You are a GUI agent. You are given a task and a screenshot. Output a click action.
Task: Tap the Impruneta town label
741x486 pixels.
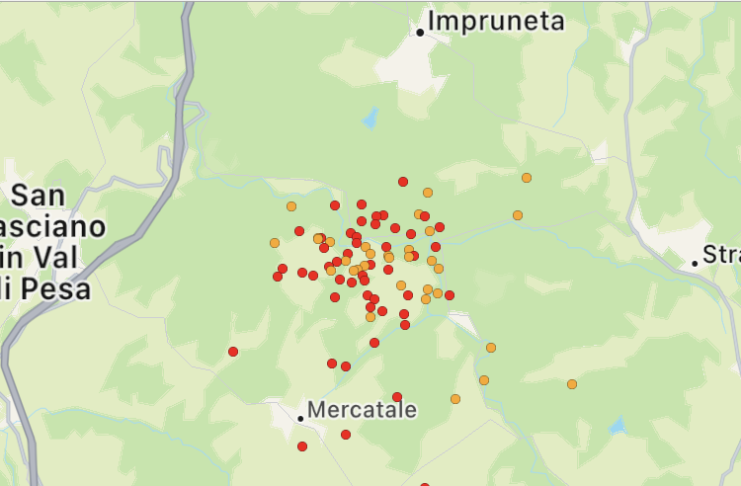[496, 22]
